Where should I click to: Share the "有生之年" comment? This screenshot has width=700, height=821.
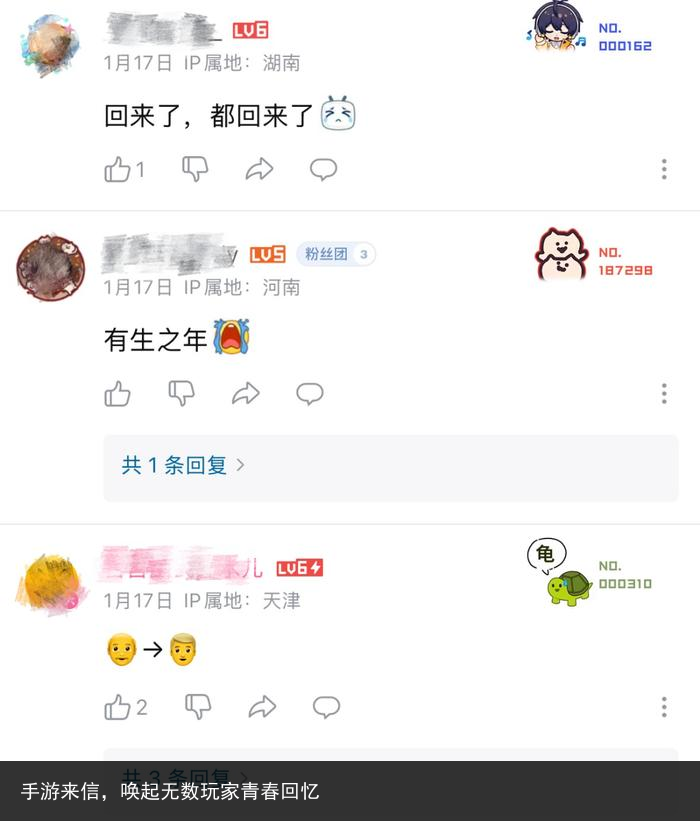click(x=245, y=394)
